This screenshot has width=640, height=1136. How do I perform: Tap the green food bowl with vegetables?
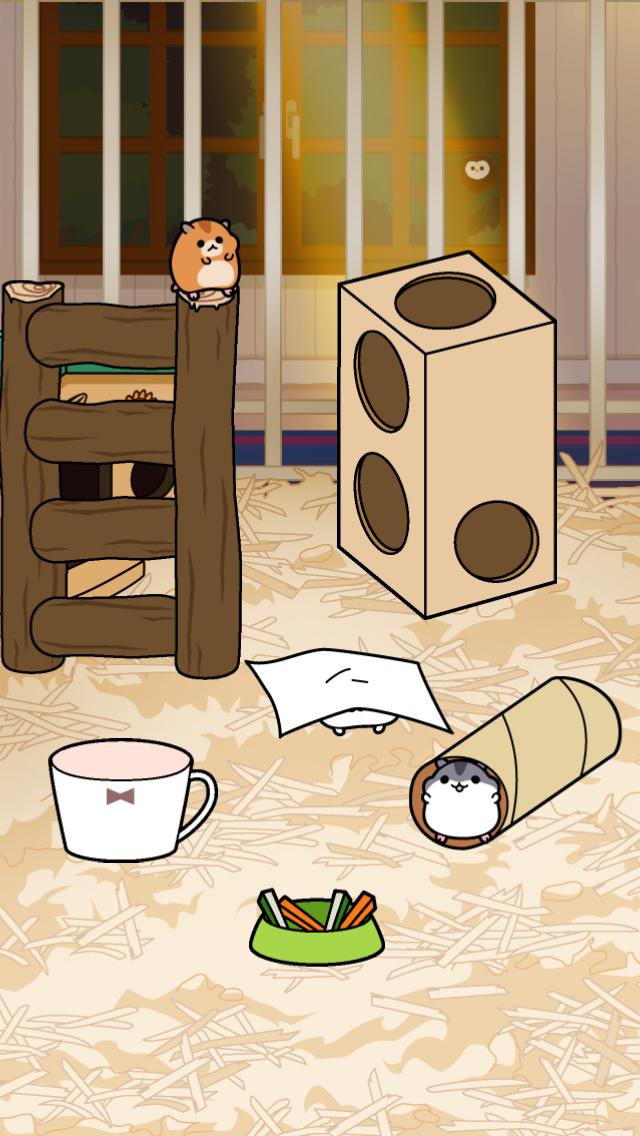coord(316,933)
